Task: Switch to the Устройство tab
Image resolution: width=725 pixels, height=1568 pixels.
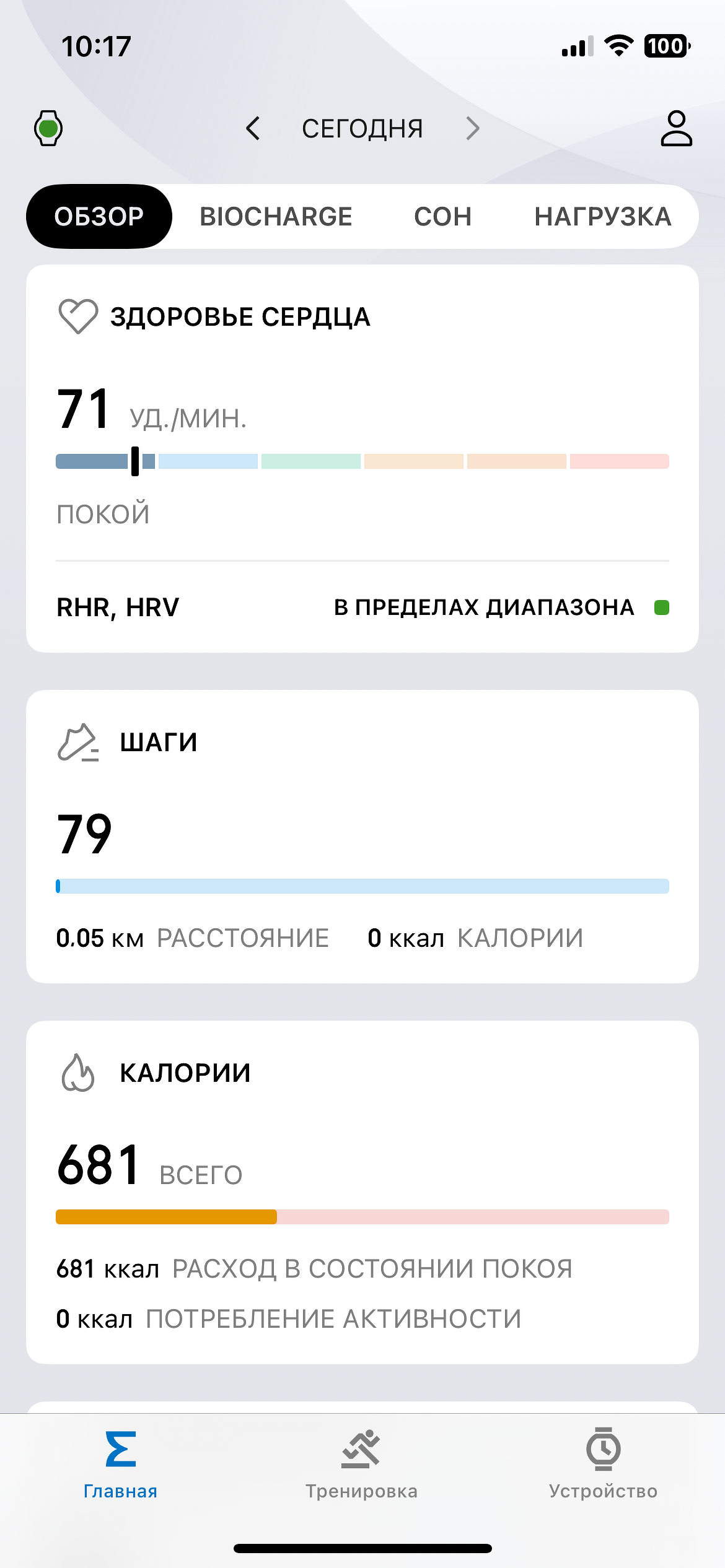Action: [x=603, y=1464]
